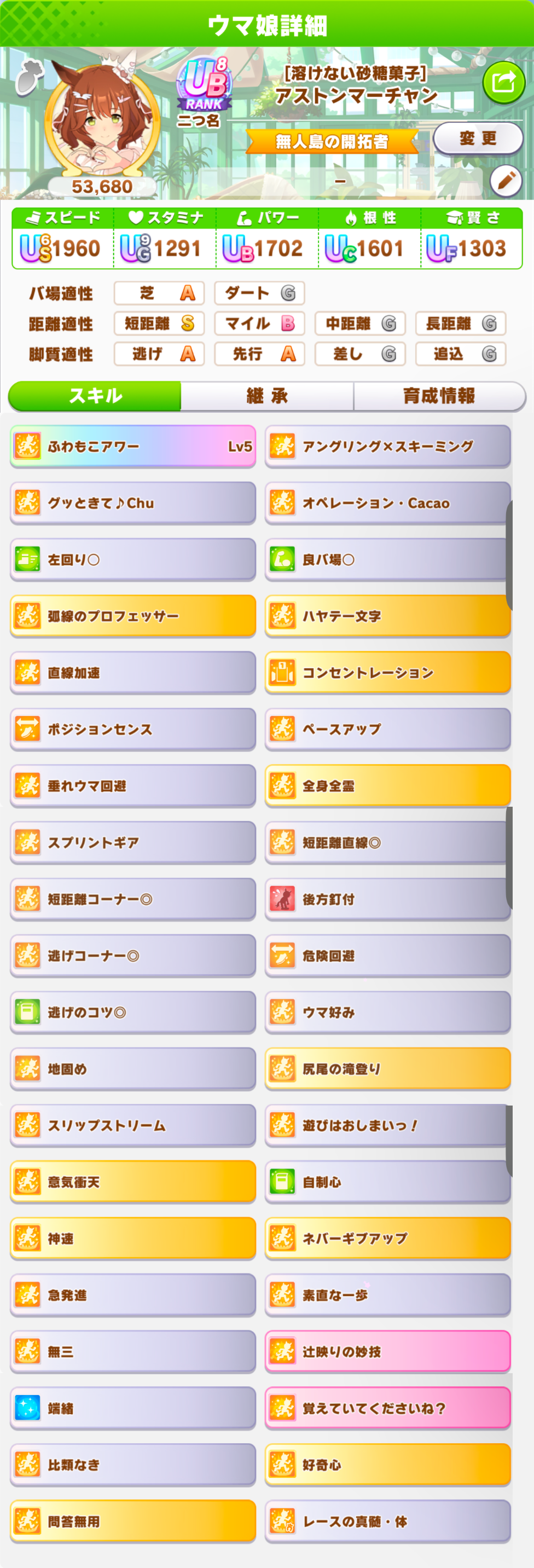Open the 辻映りの妙技 skill
Screen dimensions: 534x1568
[x=387, y=1352]
